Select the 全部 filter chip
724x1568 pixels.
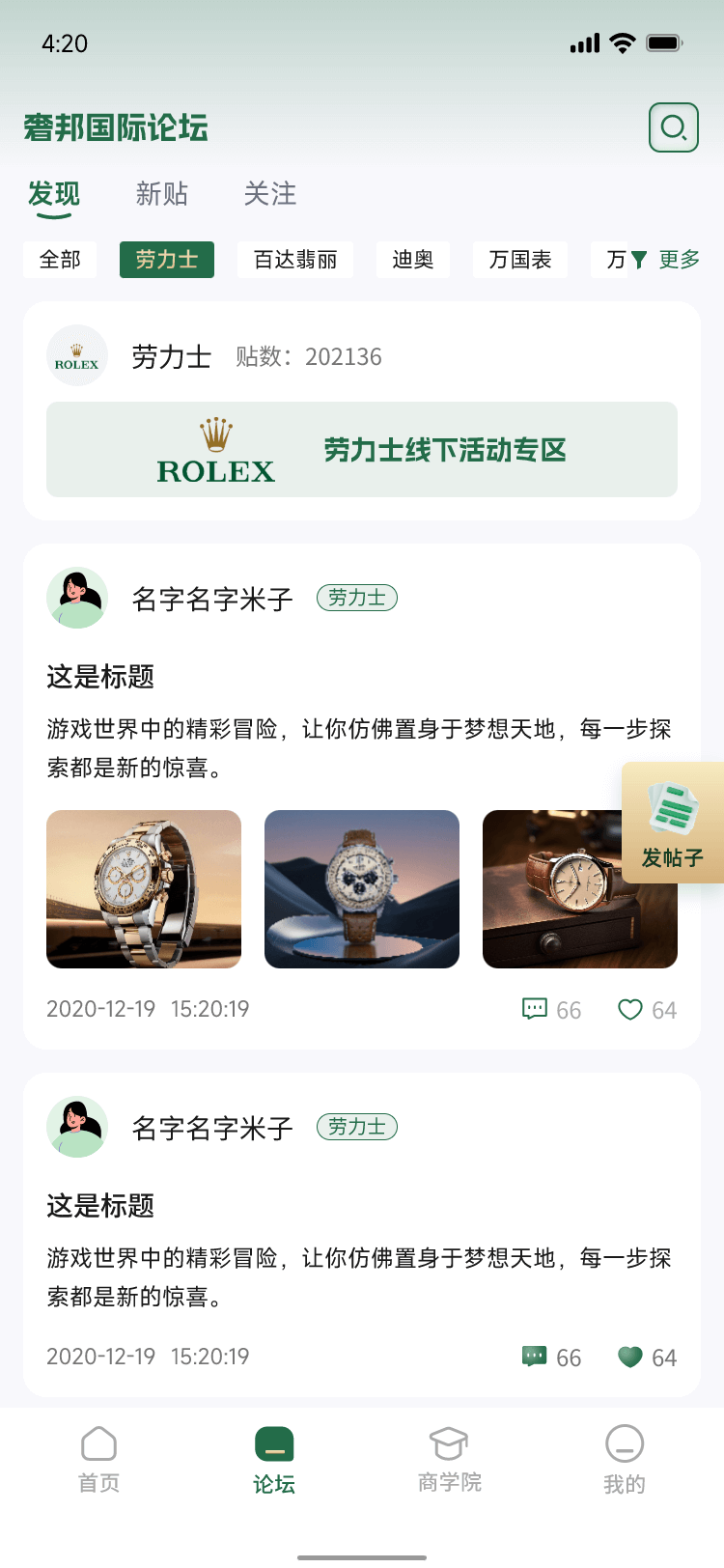click(60, 260)
